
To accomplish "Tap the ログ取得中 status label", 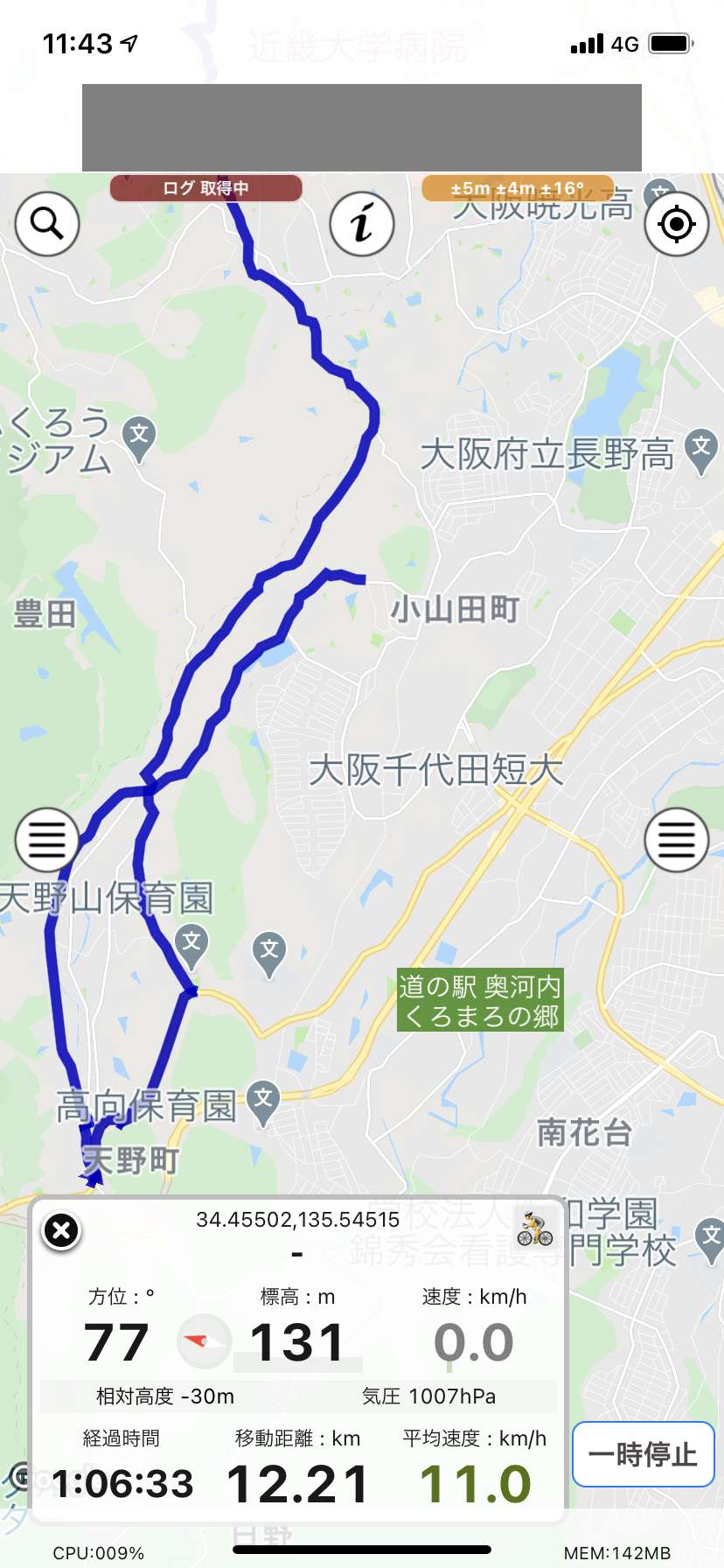I will (x=206, y=188).
